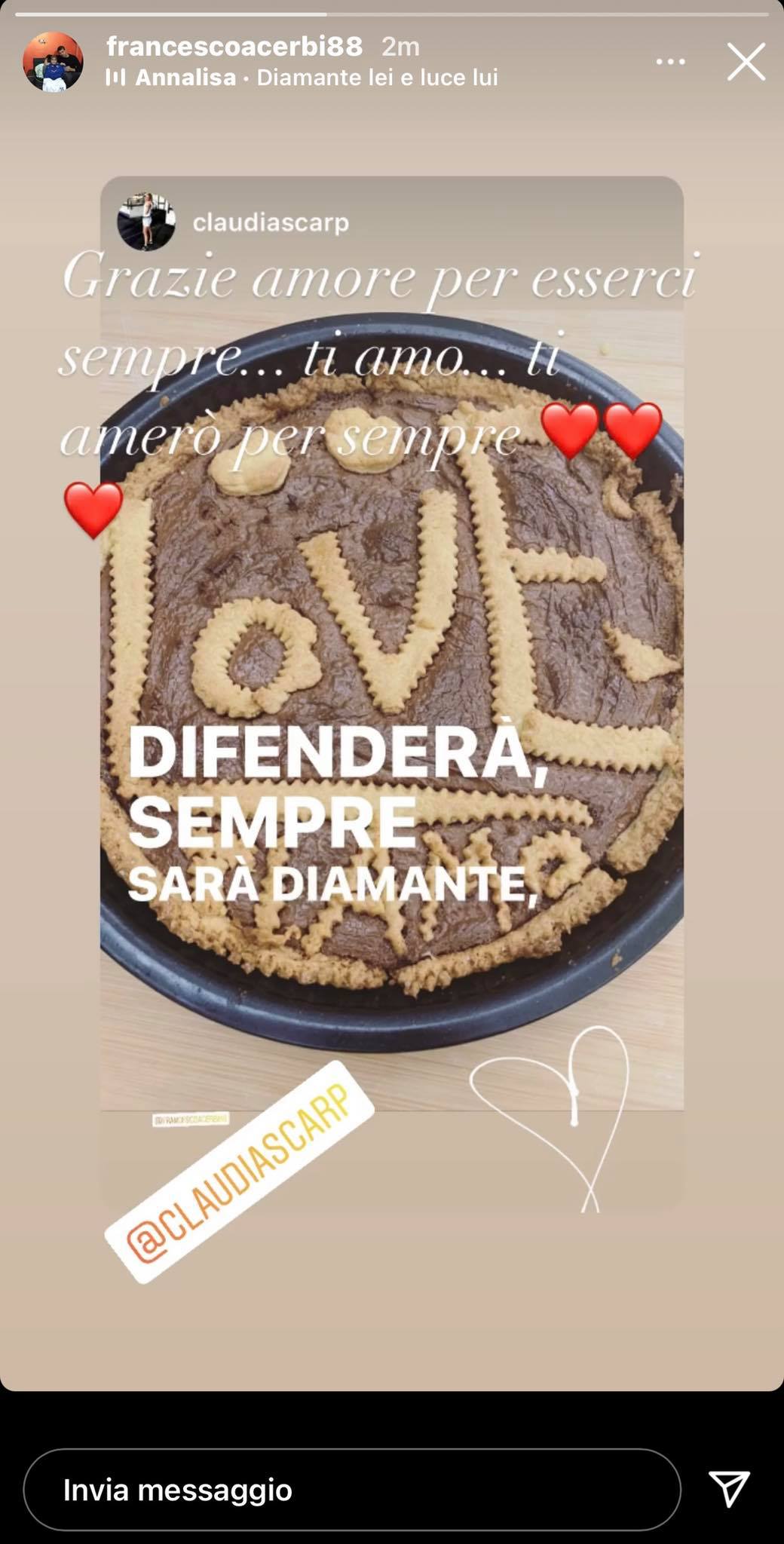Share the story via paper plane icon

pos(729,1489)
